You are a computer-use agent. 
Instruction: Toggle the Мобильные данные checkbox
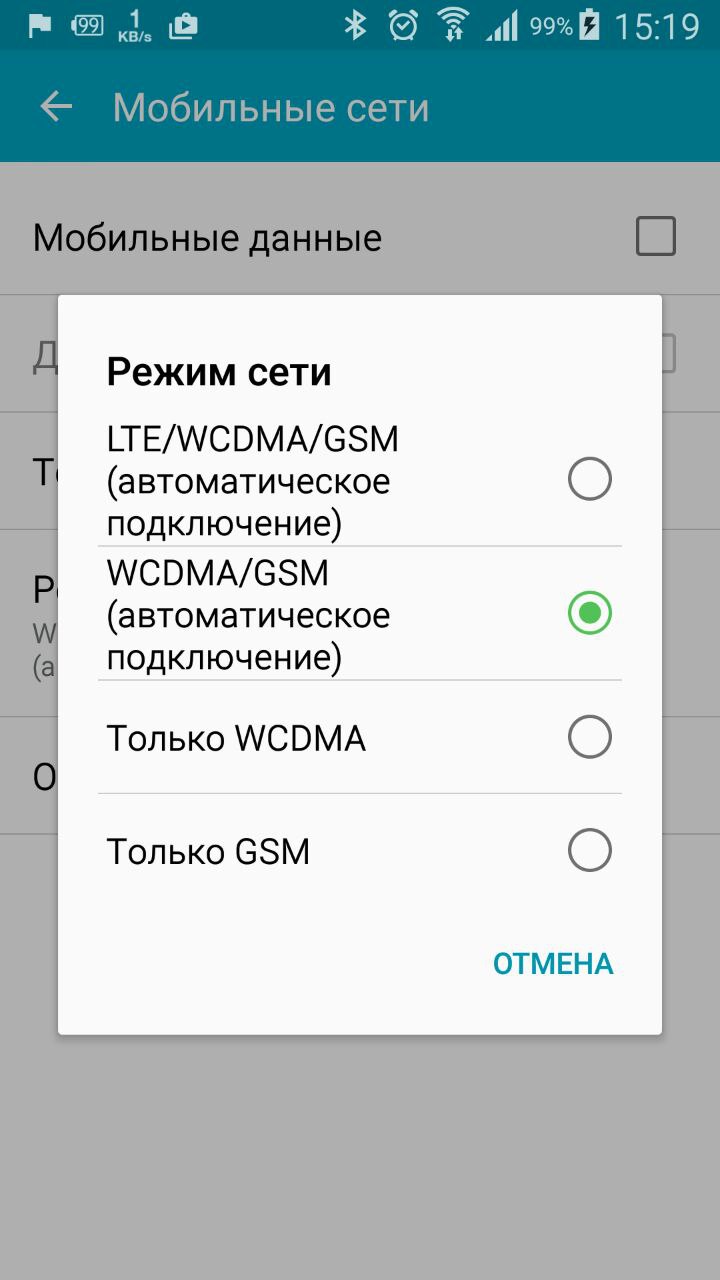pos(656,237)
